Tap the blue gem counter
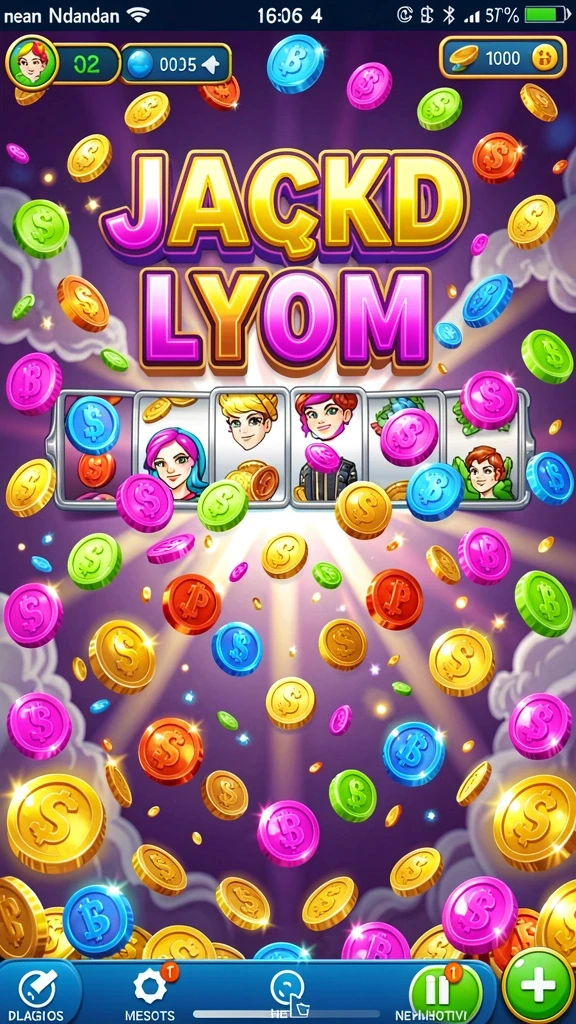The width and height of the screenshot is (576, 1024). (176, 63)
